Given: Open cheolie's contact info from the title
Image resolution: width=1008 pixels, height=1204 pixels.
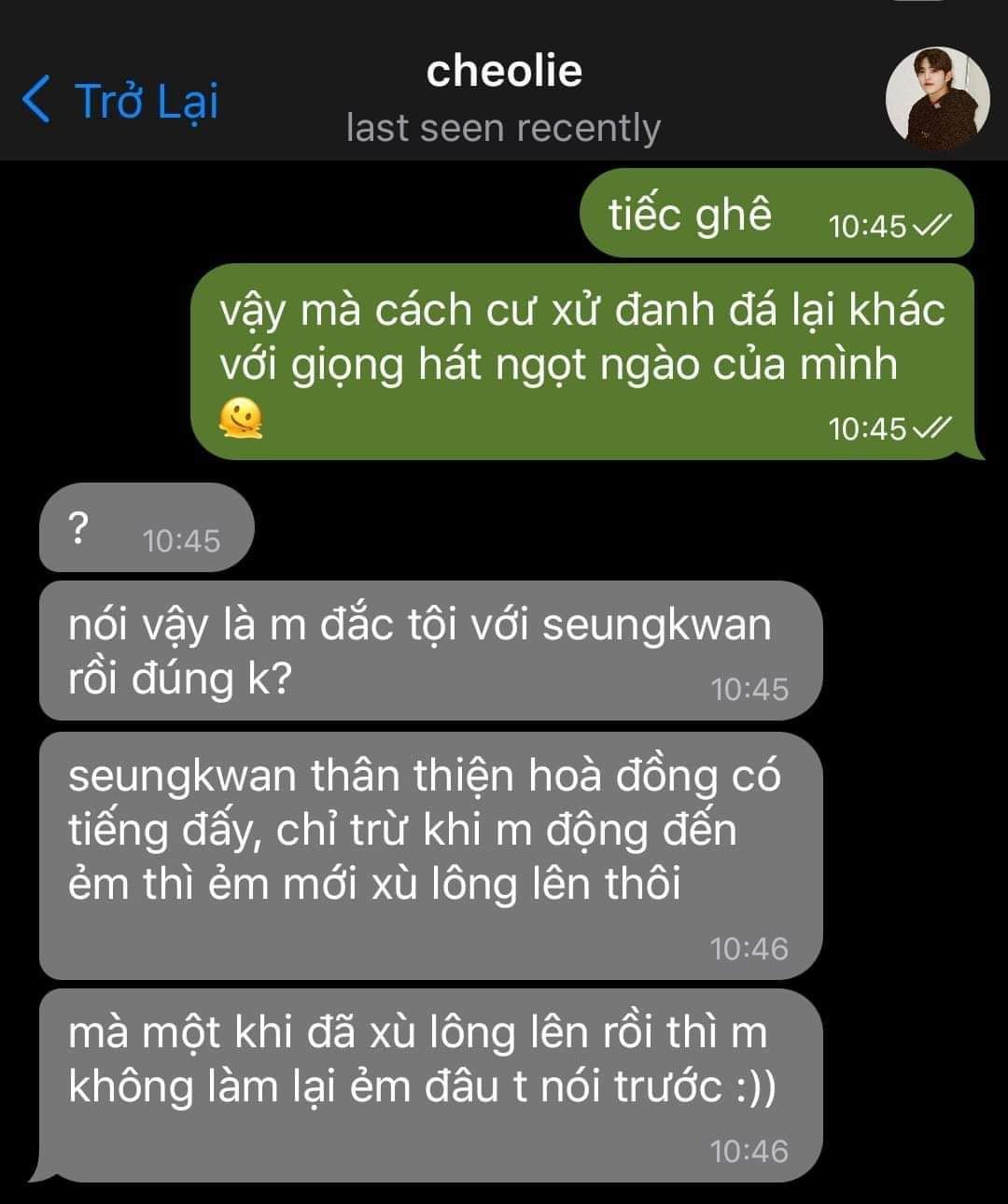Looking at the screenshot, I should point(504,73).
